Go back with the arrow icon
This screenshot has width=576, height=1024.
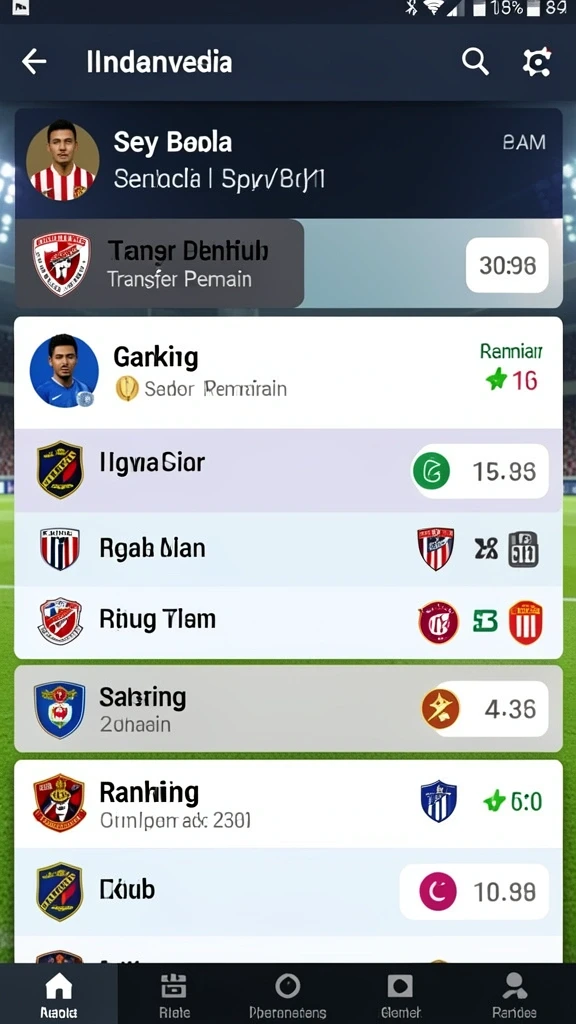pyautogui.click(x=34, y=62)
